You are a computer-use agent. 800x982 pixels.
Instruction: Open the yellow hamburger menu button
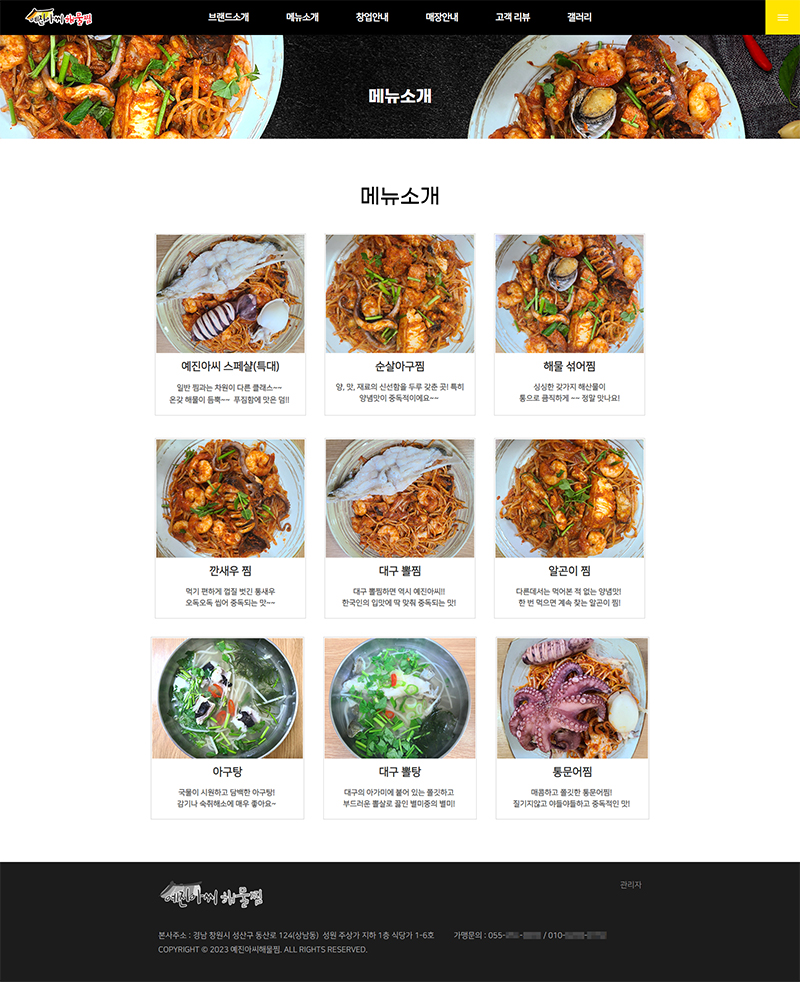point(782,17)
